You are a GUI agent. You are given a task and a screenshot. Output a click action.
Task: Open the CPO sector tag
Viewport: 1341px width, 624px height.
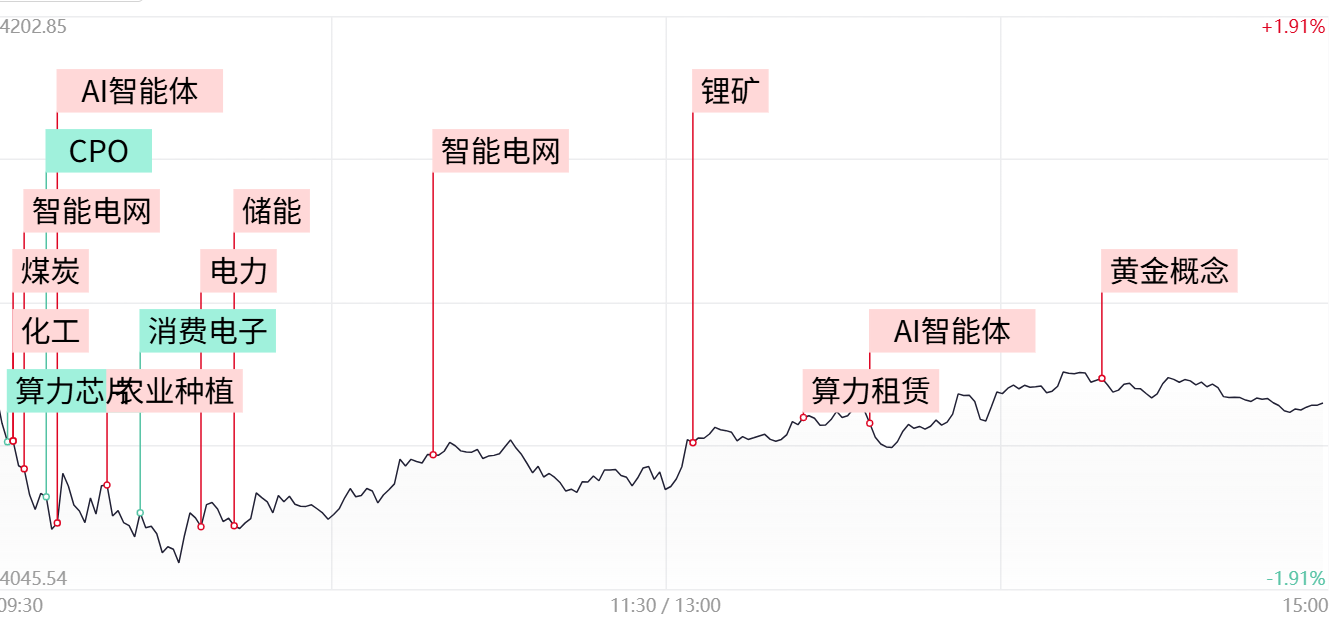tap(98, 151)
